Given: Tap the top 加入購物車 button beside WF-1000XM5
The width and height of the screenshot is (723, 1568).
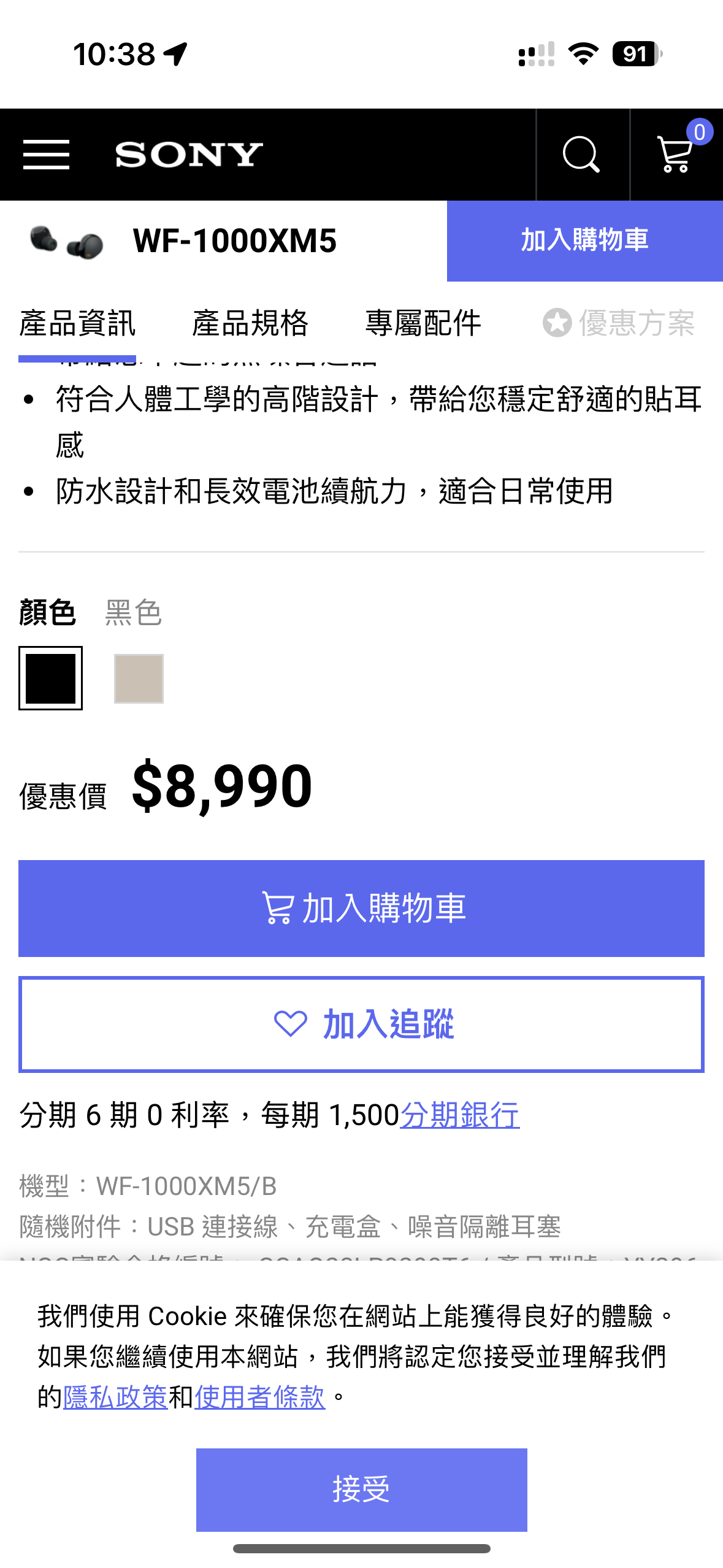Looking at the screenshot, I should 584,240.
